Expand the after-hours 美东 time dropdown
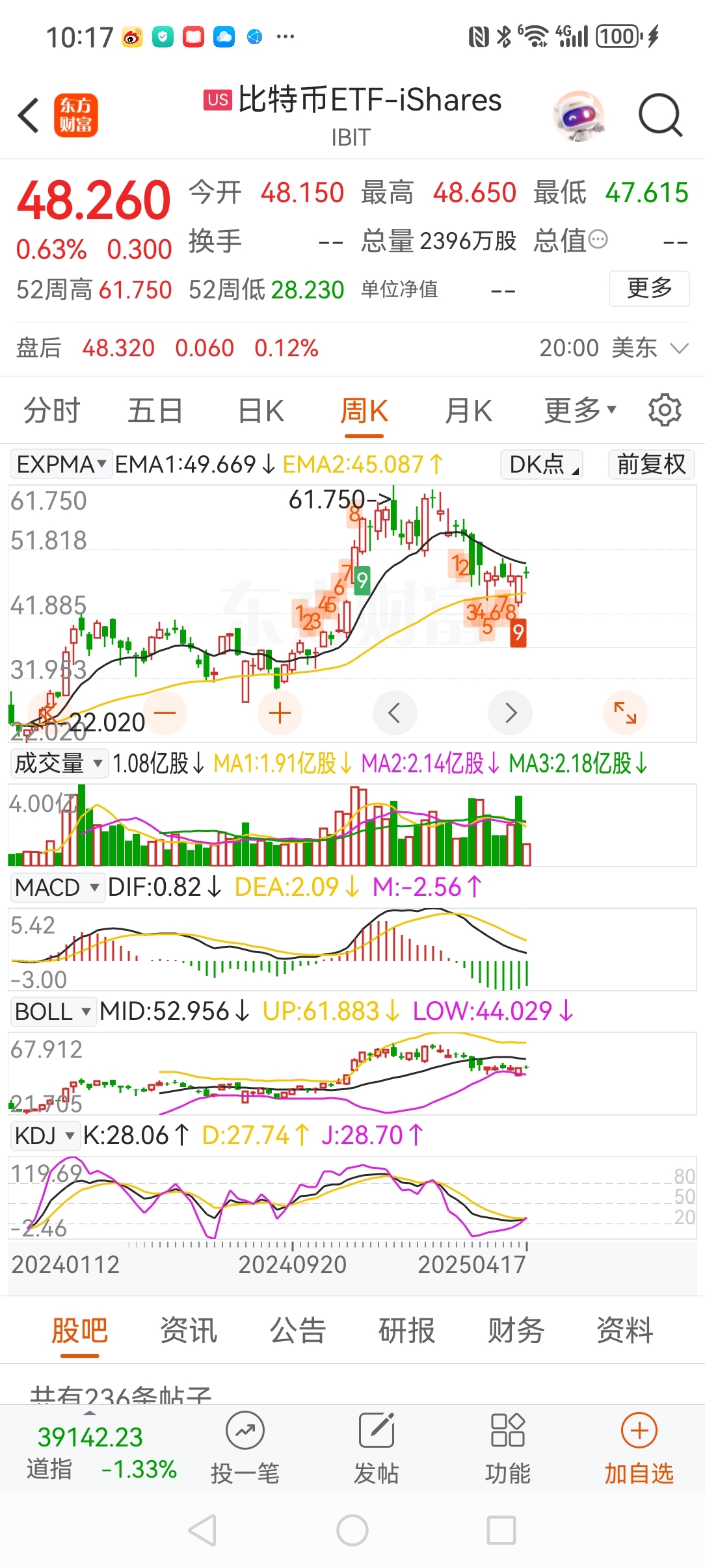The width and height of the screenshot is (705, 1568). pos(678,348)
